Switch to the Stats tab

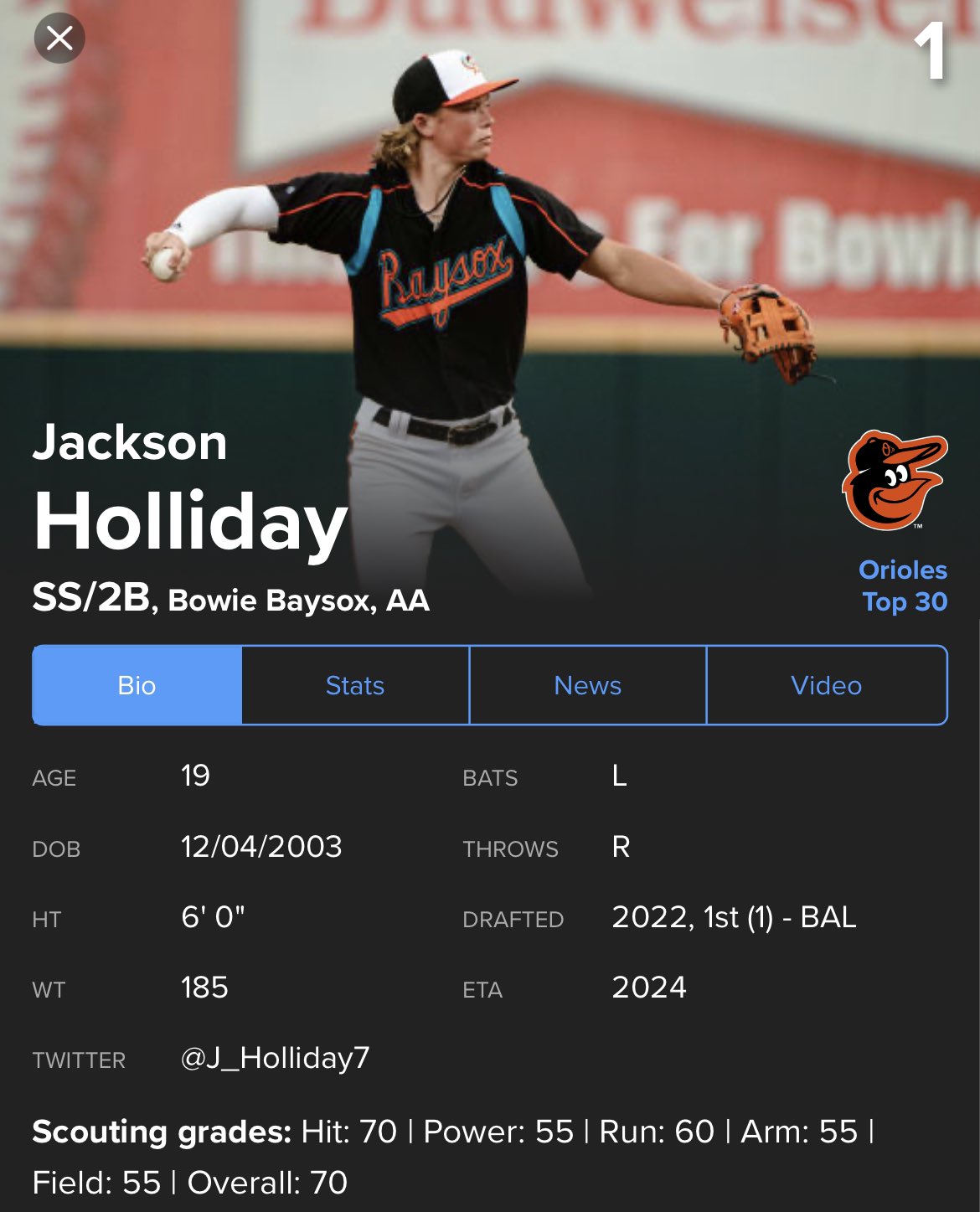[x=355, y=685]
